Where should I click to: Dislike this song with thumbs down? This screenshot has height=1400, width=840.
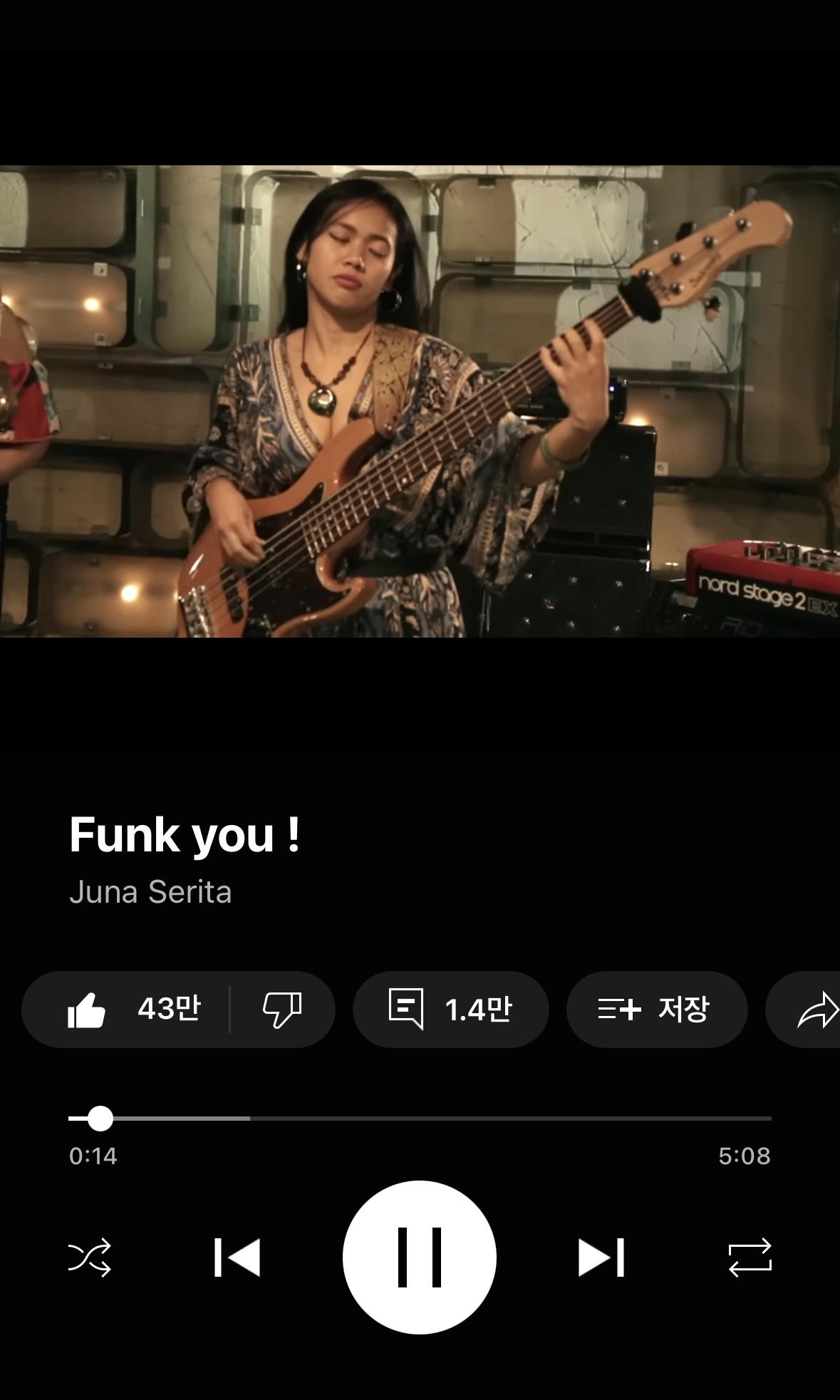coord(282,1009)
